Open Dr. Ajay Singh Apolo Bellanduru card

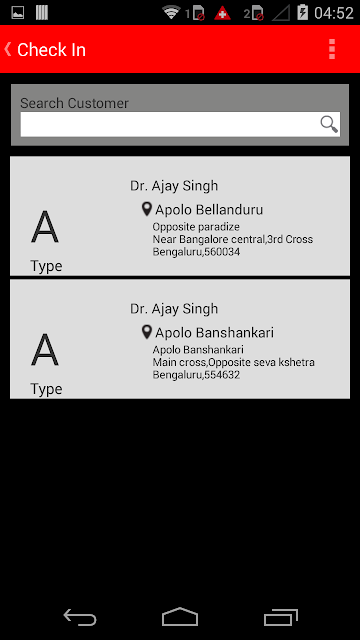[180, 216]
